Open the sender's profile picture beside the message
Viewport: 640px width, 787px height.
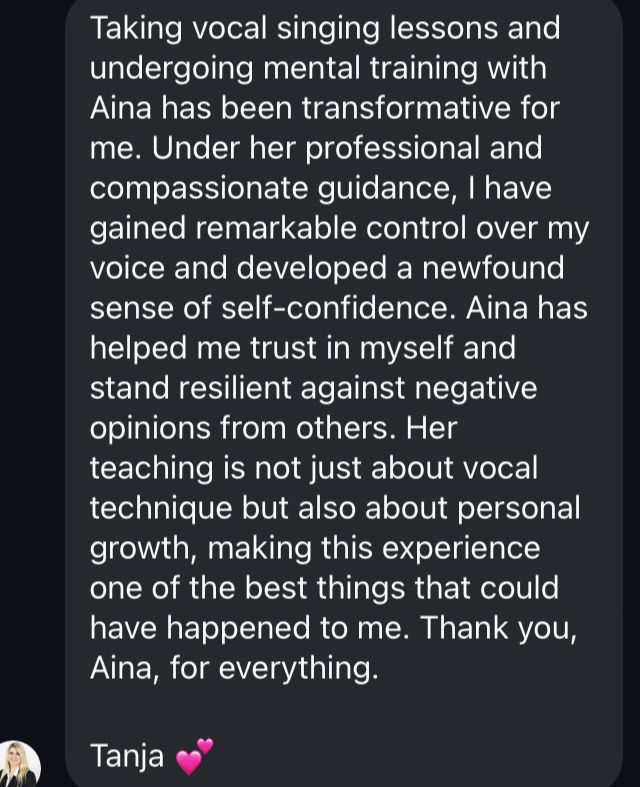(20, 765)
